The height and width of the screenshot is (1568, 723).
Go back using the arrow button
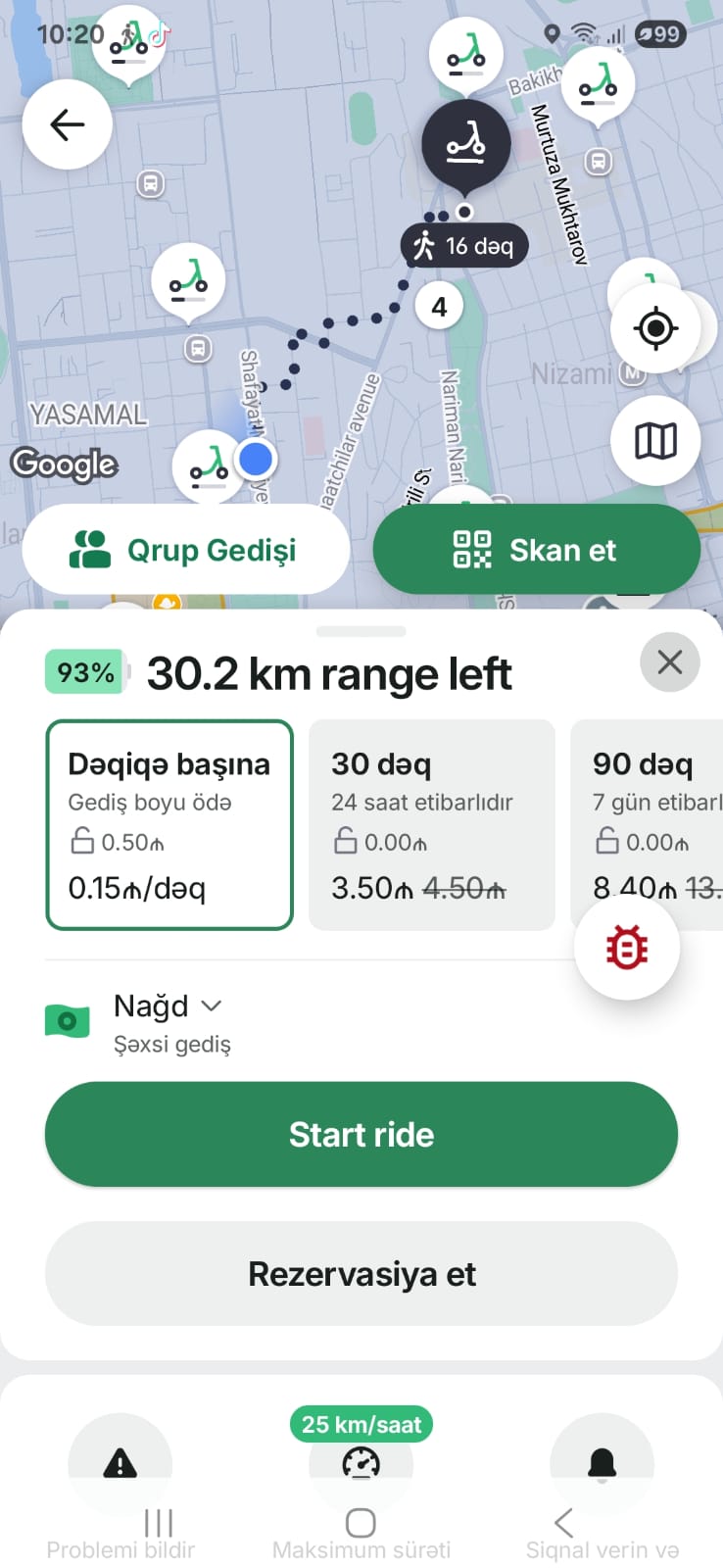67,124
